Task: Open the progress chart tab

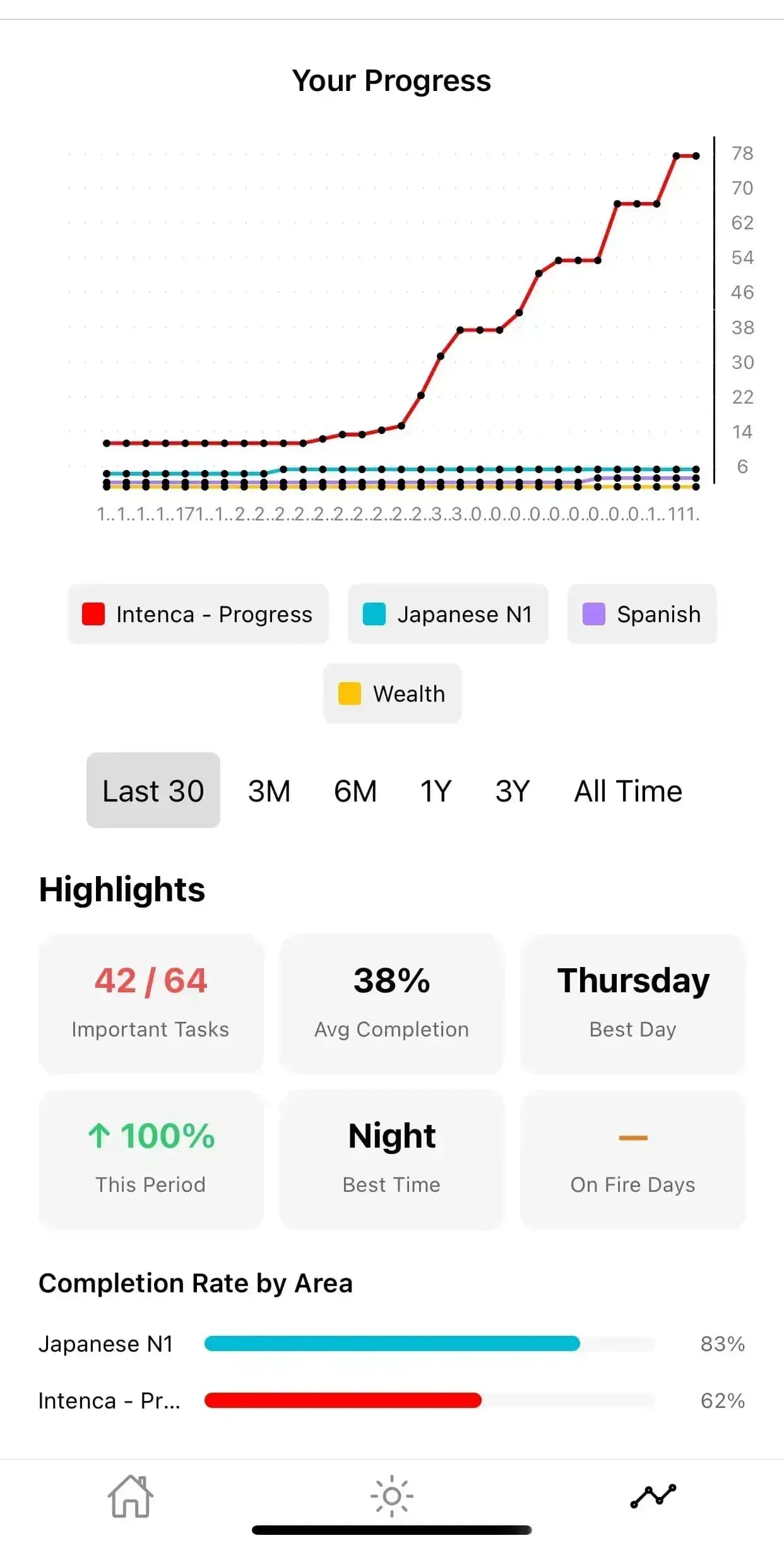Action: point(653,1496)
